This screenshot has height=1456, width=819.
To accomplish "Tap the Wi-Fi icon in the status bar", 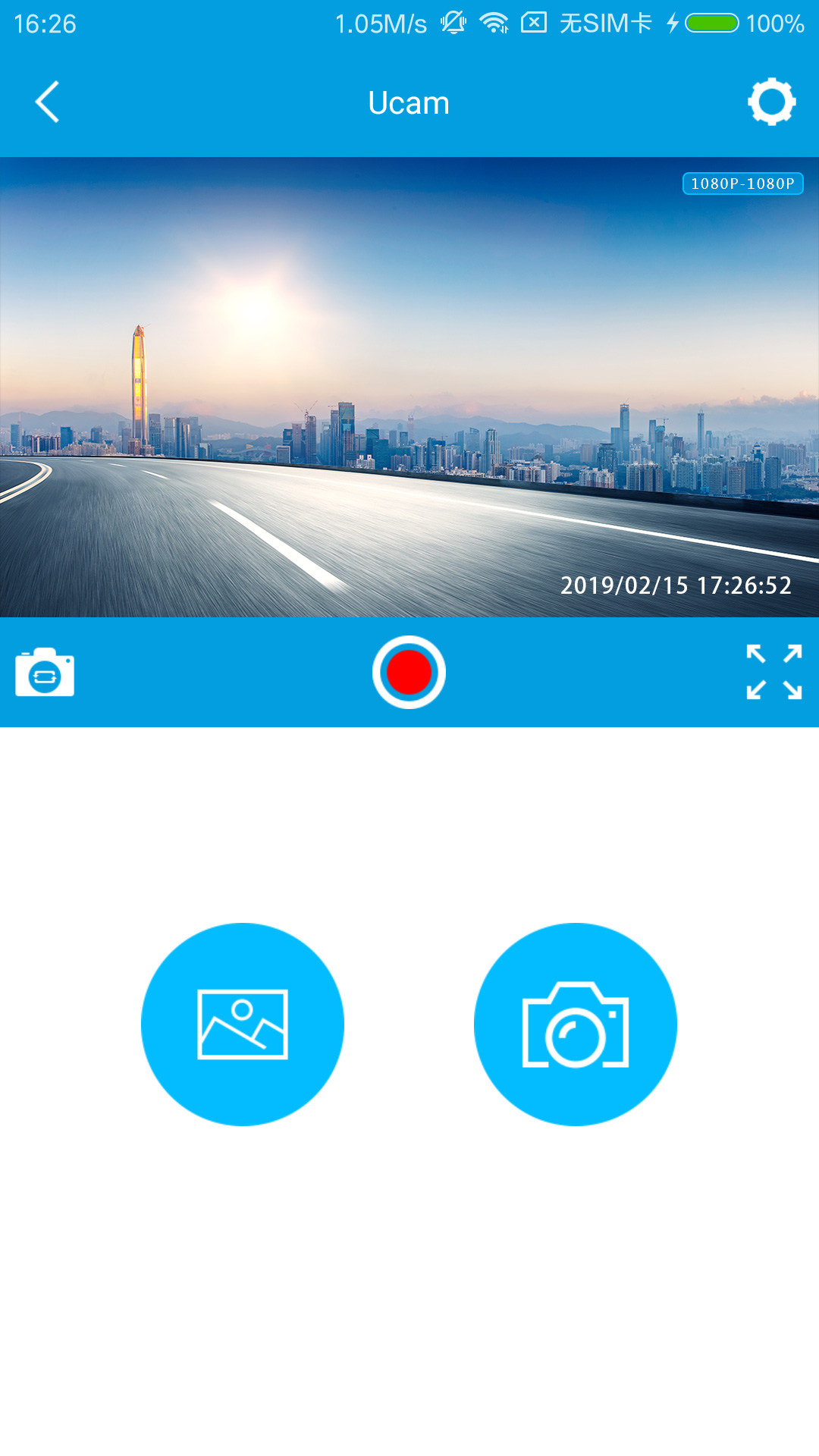I will 494,23.
